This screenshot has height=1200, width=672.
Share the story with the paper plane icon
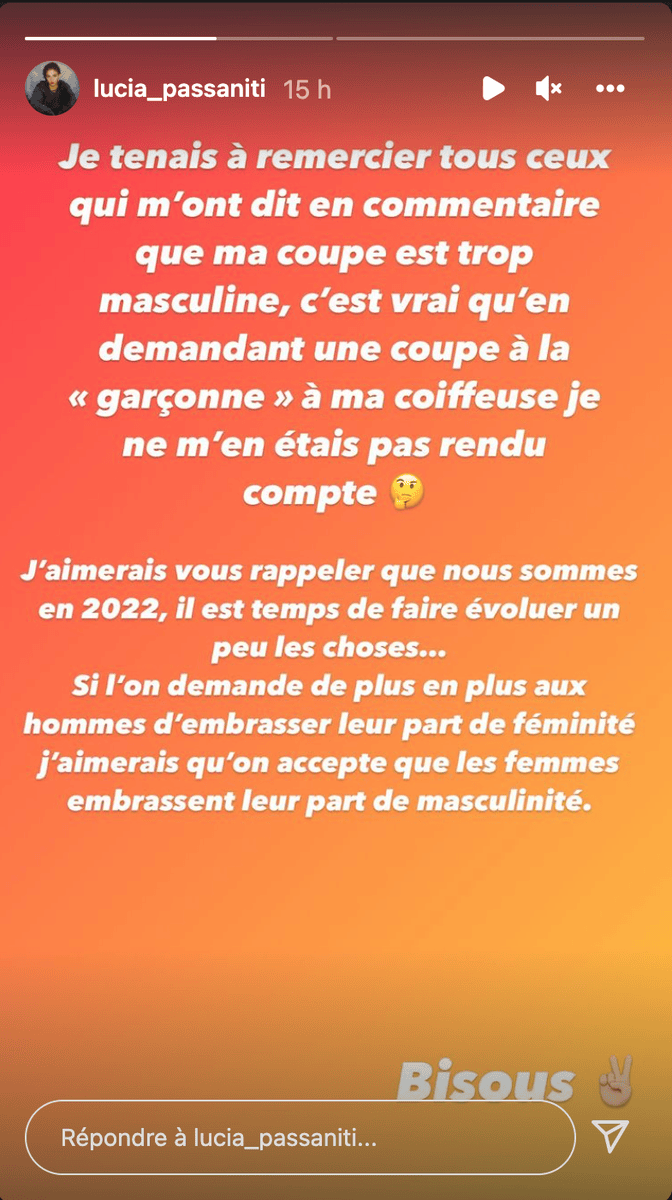click(x=609, y=1136)
